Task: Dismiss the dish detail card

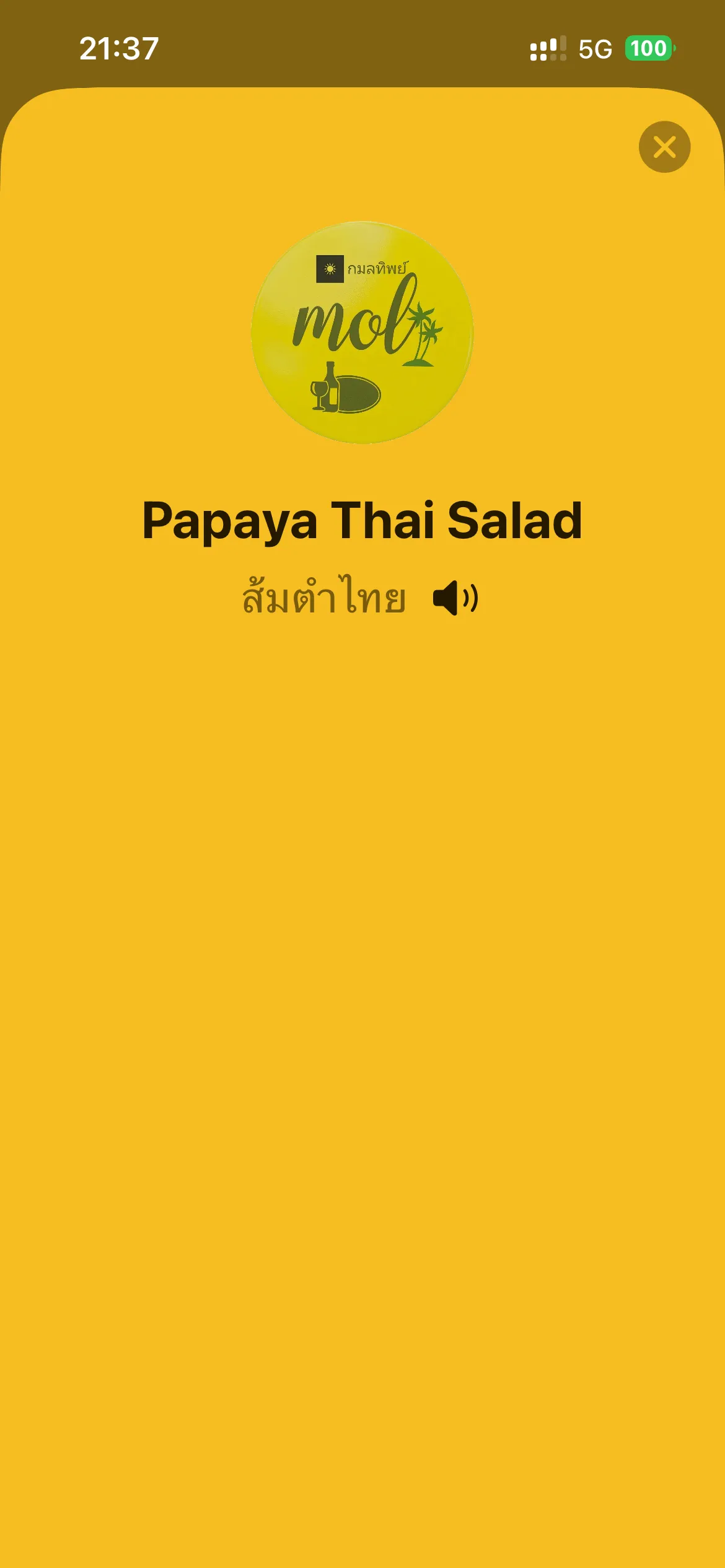Action: coord(664,146)
